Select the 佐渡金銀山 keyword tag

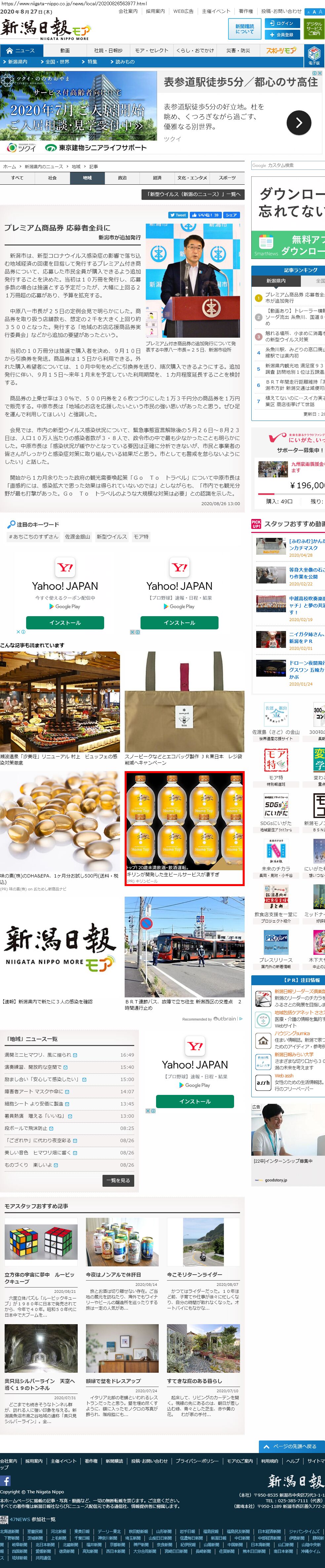click(77, 536)
